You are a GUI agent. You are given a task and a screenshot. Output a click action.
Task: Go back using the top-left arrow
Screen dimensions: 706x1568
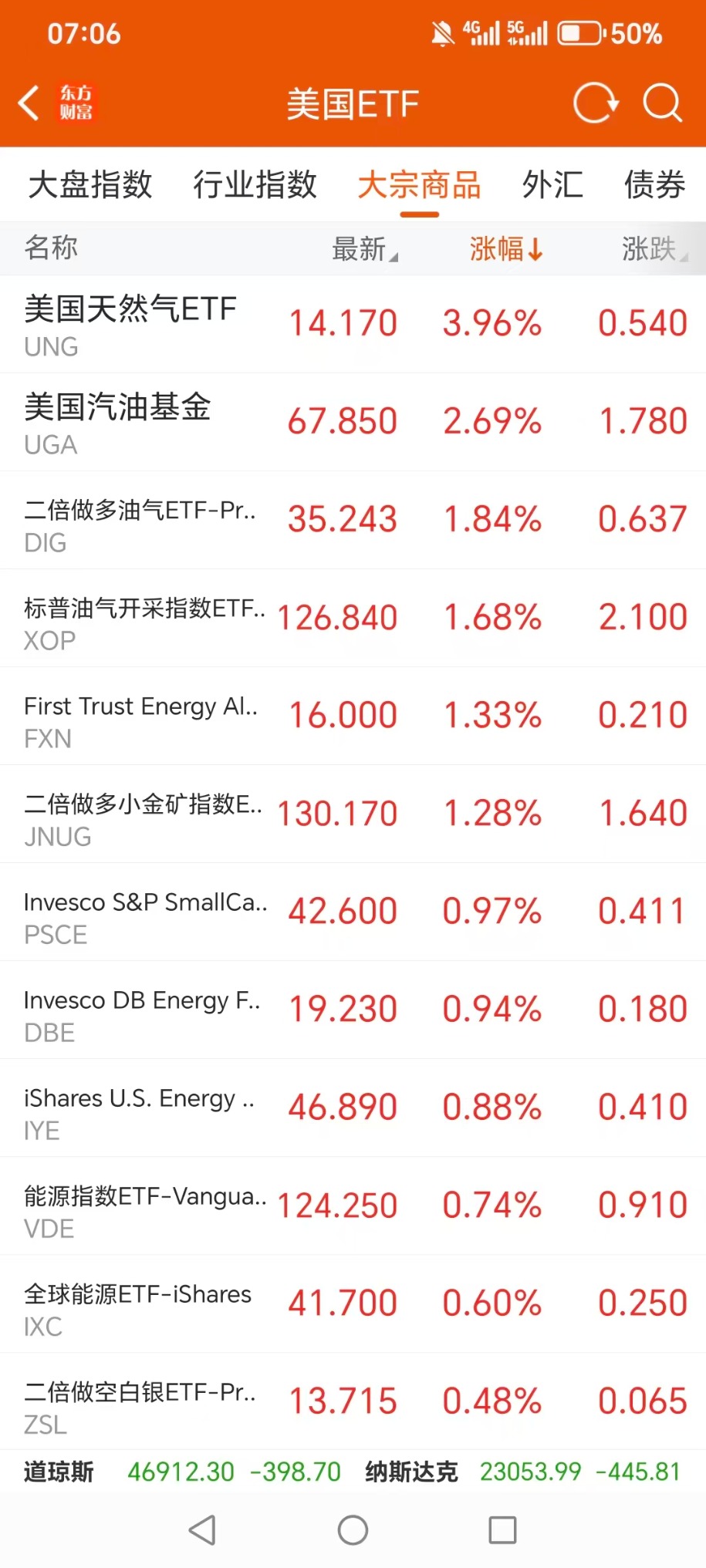tap(29, 103)
